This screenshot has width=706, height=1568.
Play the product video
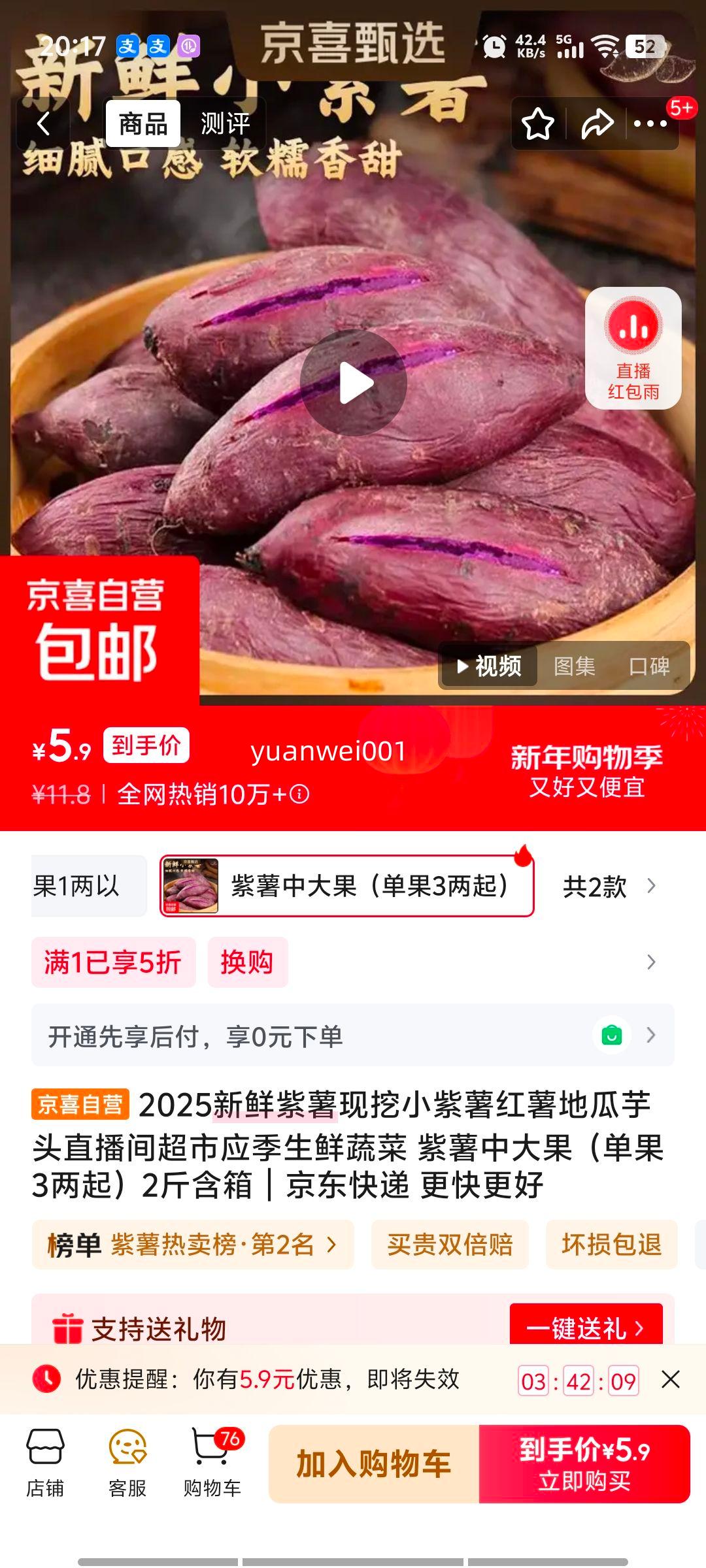click(x=353, y=383)
